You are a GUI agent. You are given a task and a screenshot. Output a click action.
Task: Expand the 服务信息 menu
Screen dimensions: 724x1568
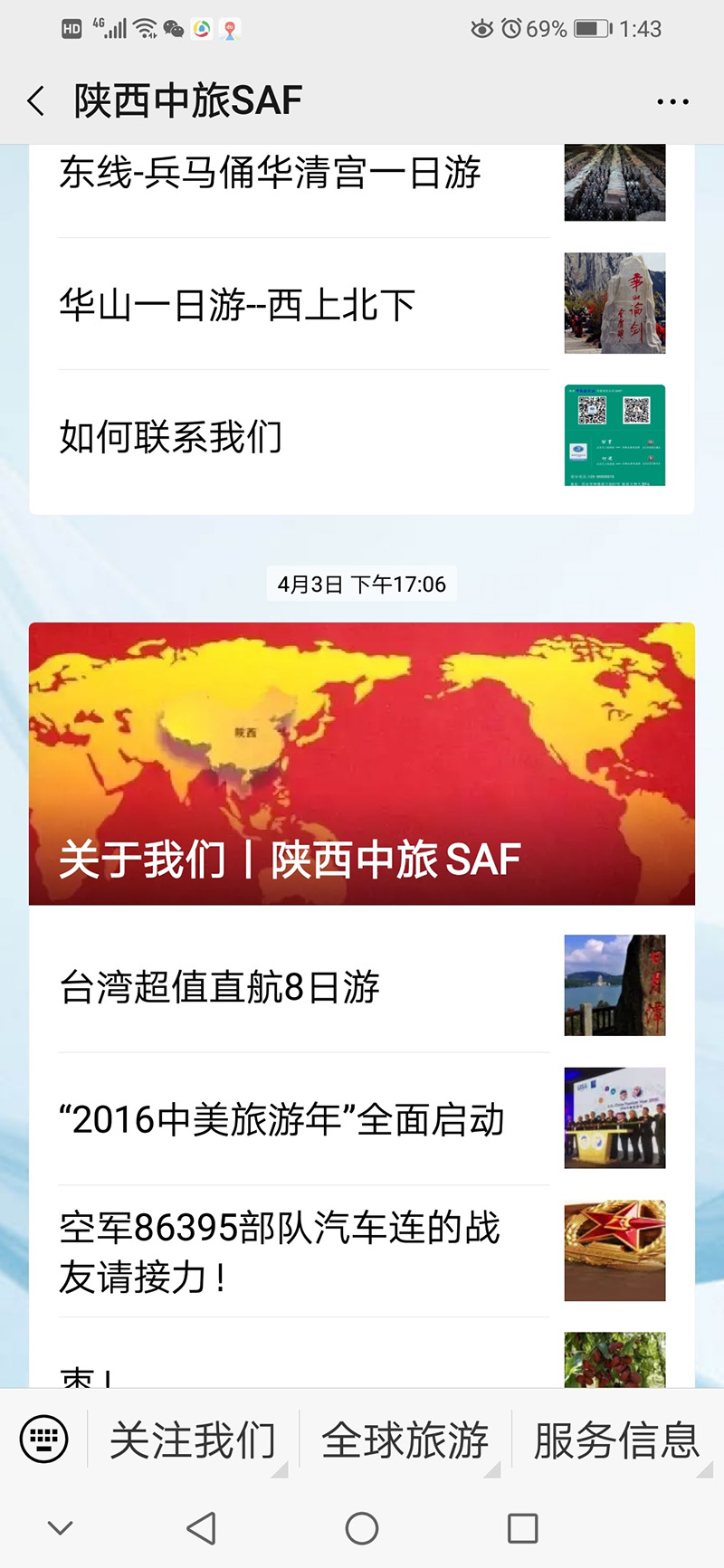click(x=617, y=1440)
